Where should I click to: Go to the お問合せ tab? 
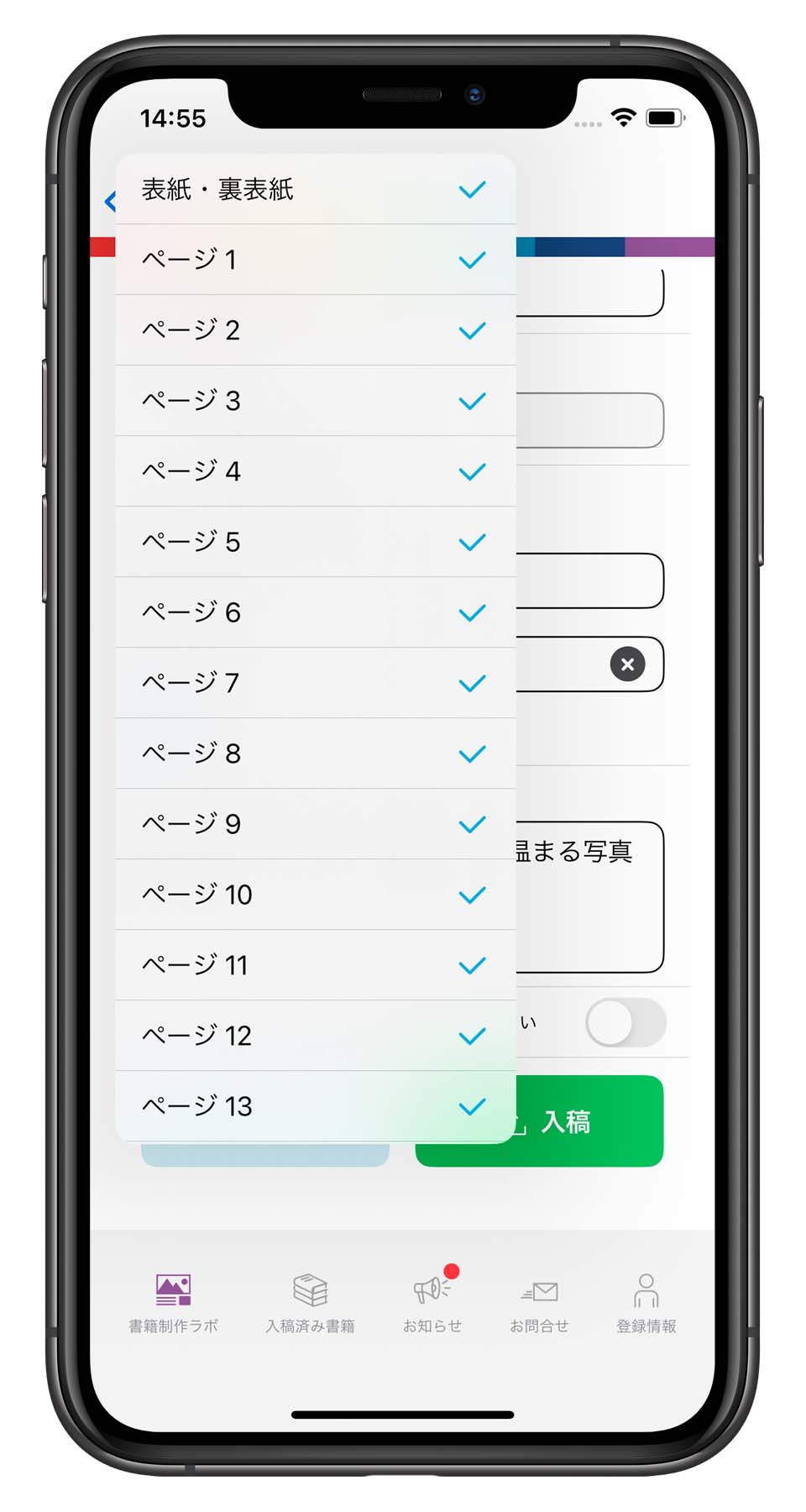pos(539,1303)
